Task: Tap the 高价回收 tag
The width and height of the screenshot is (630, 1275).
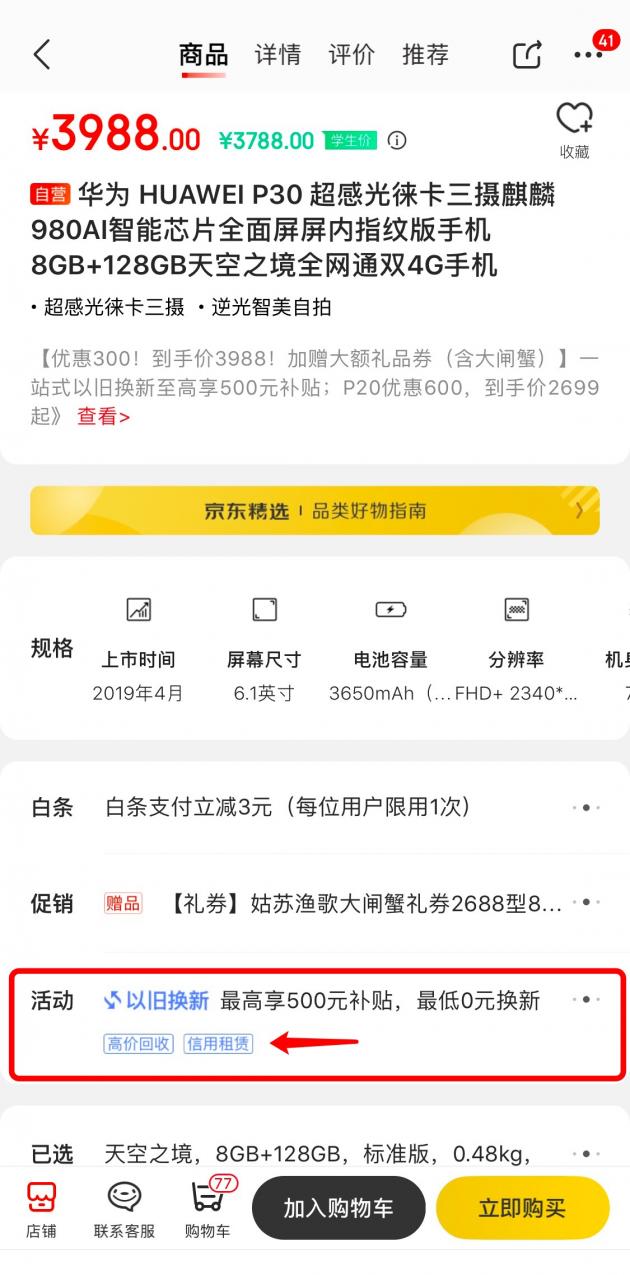Action: click(138, 1044)
